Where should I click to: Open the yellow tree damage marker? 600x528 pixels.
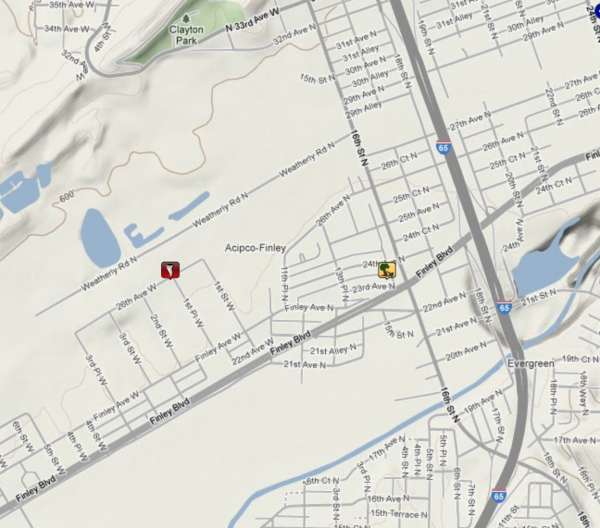385,269
